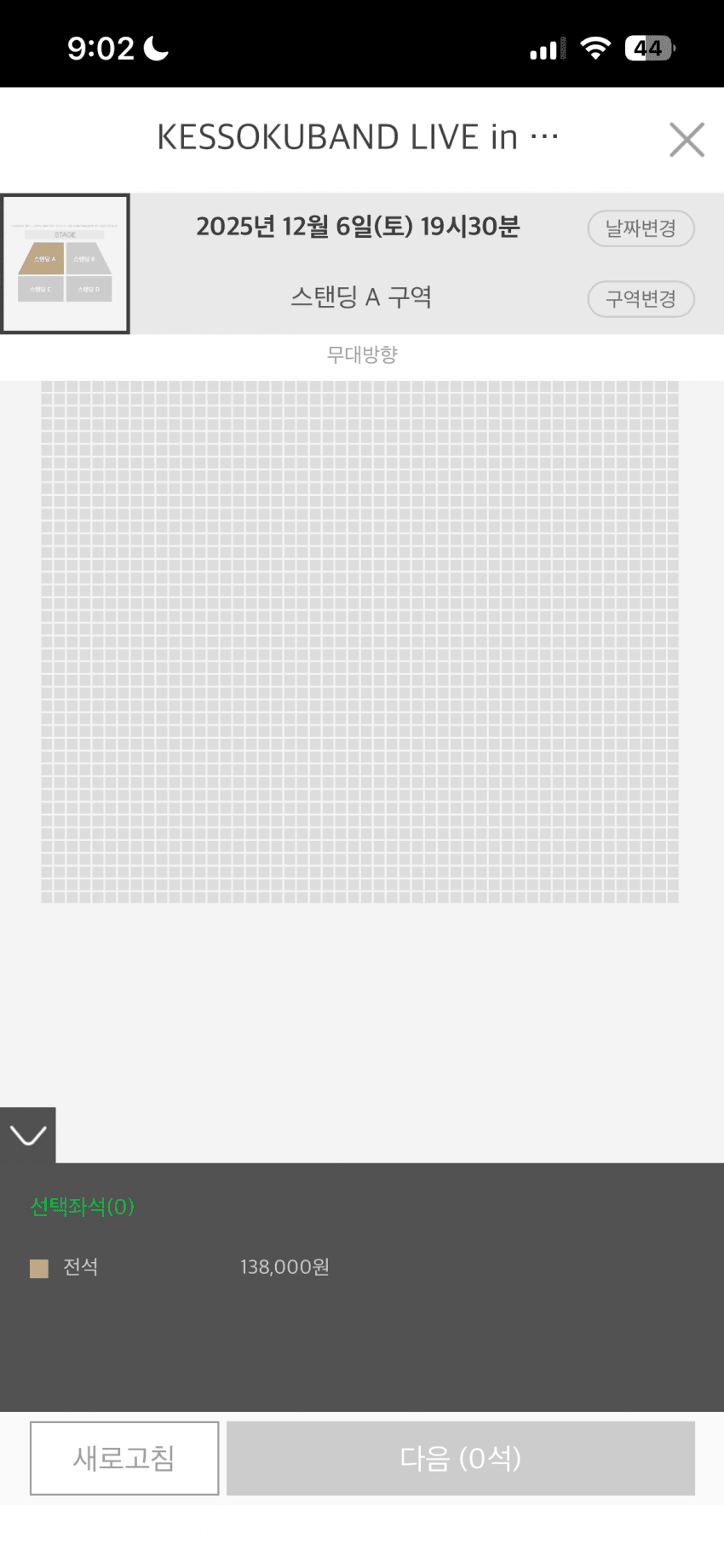The height and width of the screenshot is (1568, 724).
Task: Refresh seats with 새로고침
Action: point(124,1458)
